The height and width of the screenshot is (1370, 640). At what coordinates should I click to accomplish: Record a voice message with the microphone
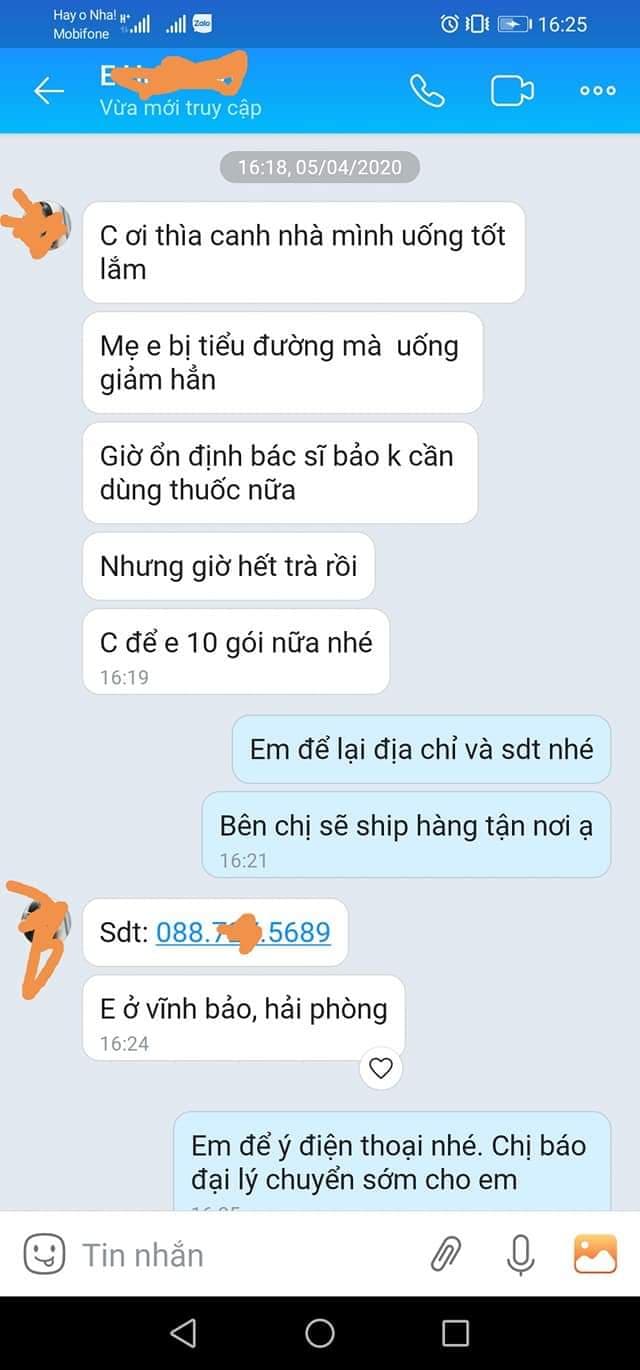520,1254
